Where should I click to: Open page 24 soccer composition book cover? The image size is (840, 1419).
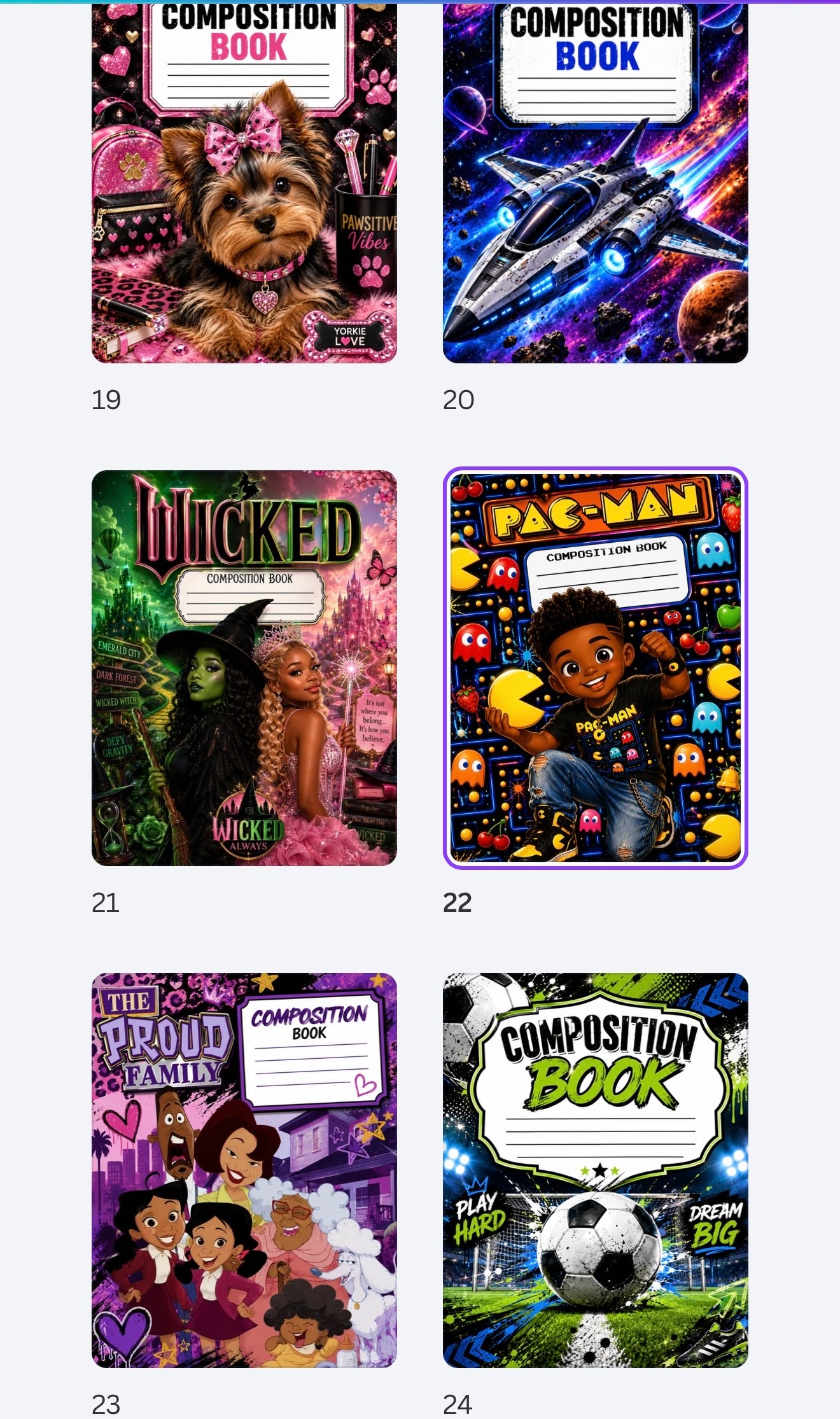point(596,1170)
